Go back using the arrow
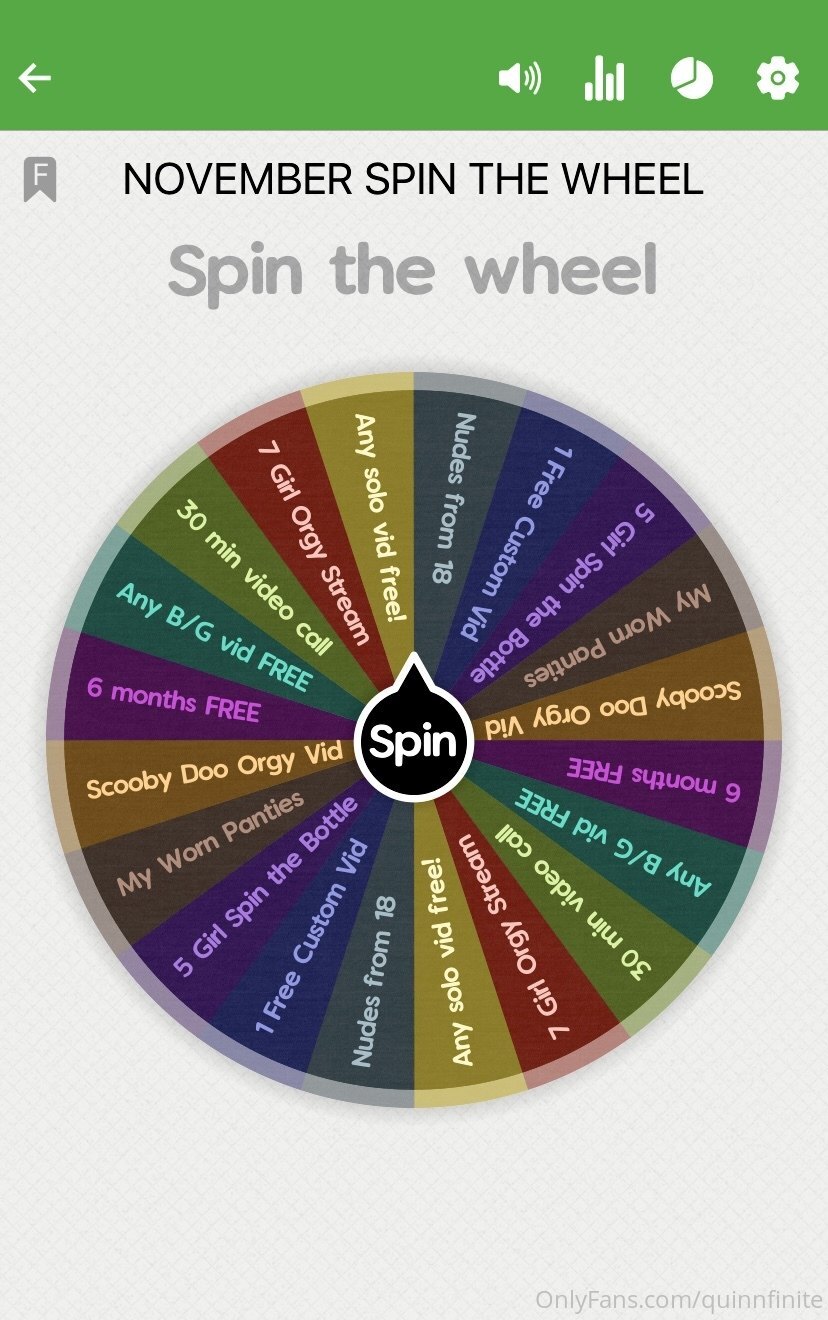Viewport: 828px width, 1320px height. pyautogui.click(x=35, y=78)
